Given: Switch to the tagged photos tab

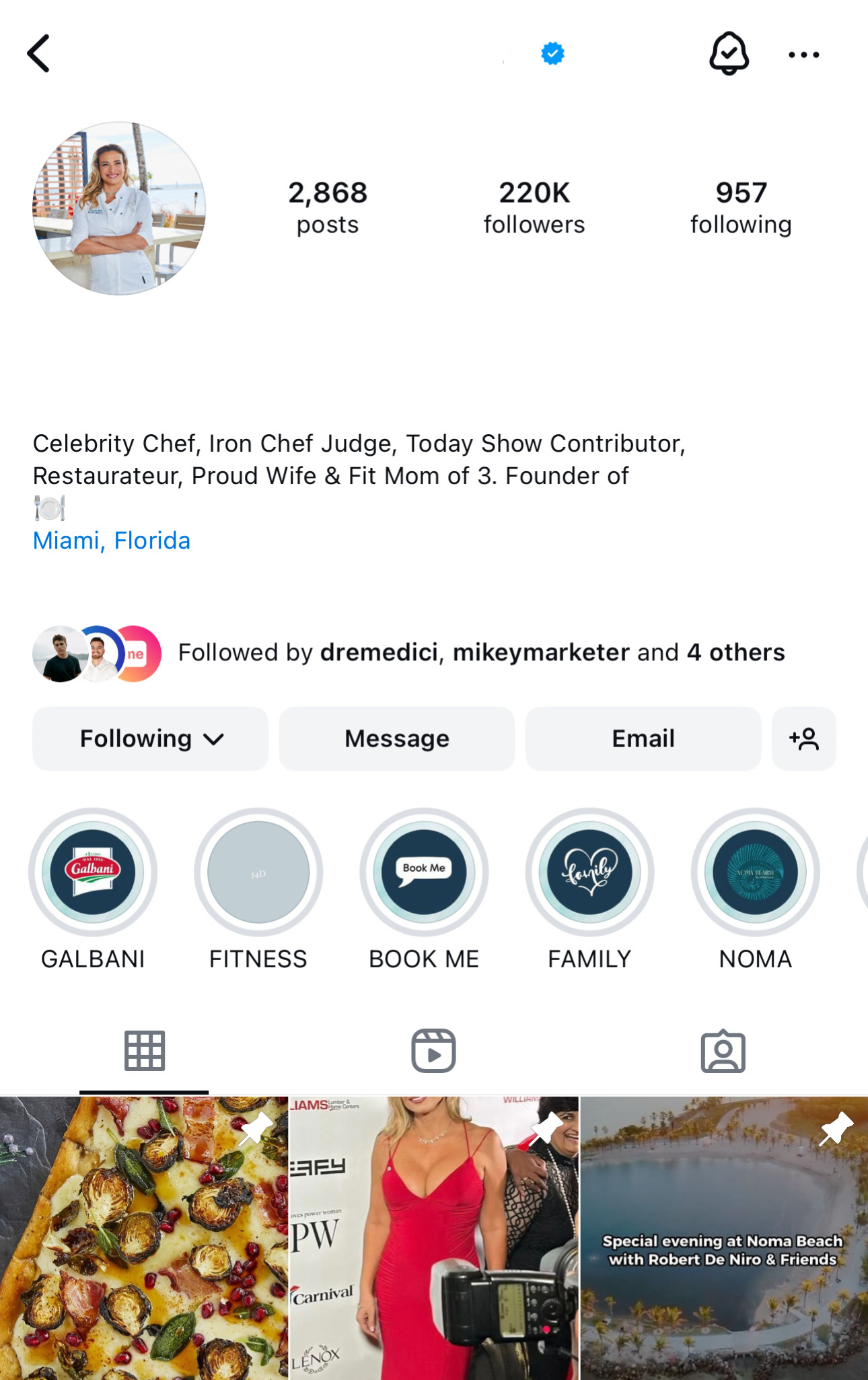Looking at the screenshot, I should point(723,1051).
